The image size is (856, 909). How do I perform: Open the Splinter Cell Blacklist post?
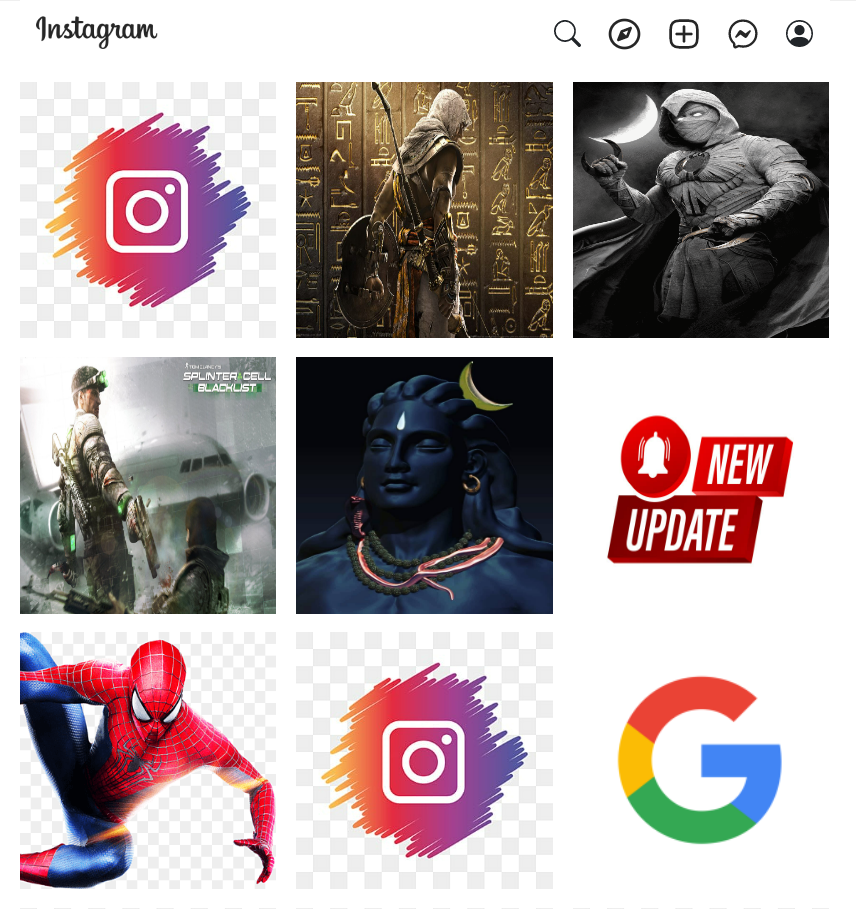point(148,485)
